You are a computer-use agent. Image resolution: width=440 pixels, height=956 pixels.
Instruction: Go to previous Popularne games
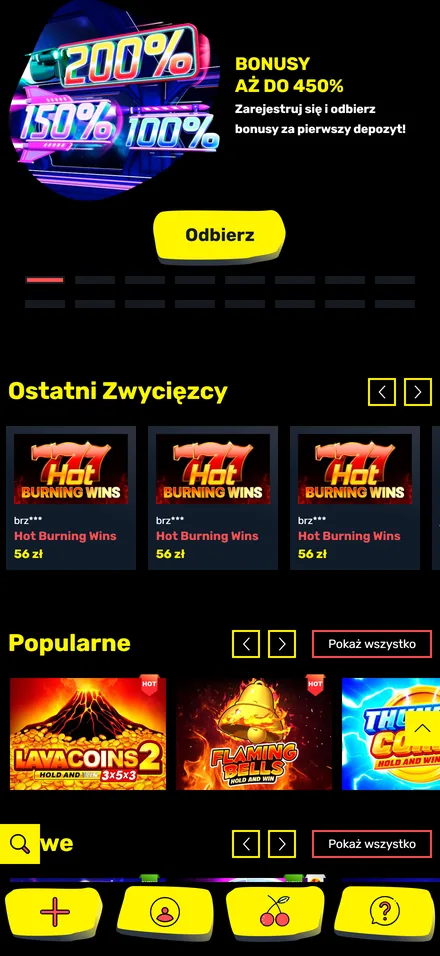coord(246,644)
